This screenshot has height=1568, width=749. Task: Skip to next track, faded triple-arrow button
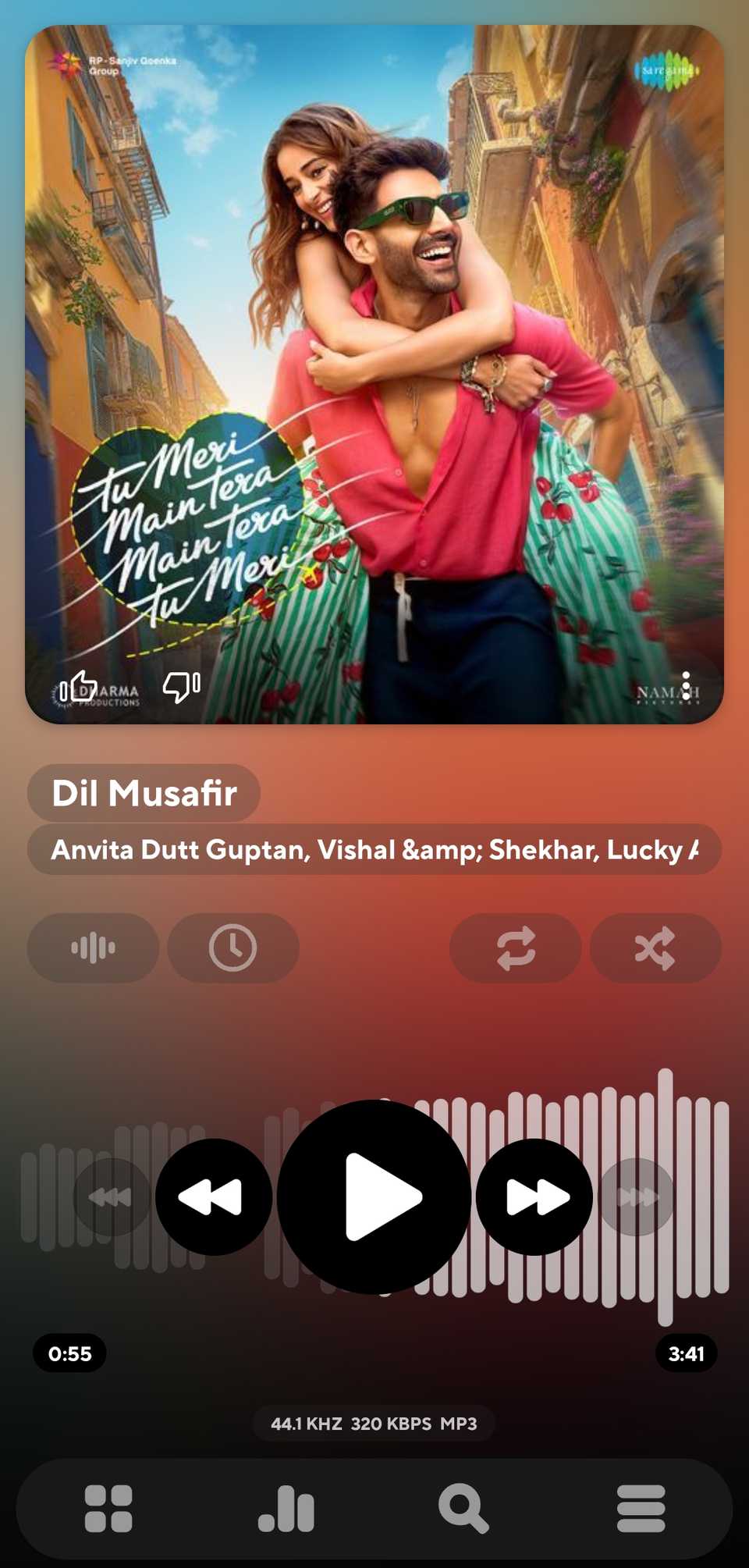637,1196
